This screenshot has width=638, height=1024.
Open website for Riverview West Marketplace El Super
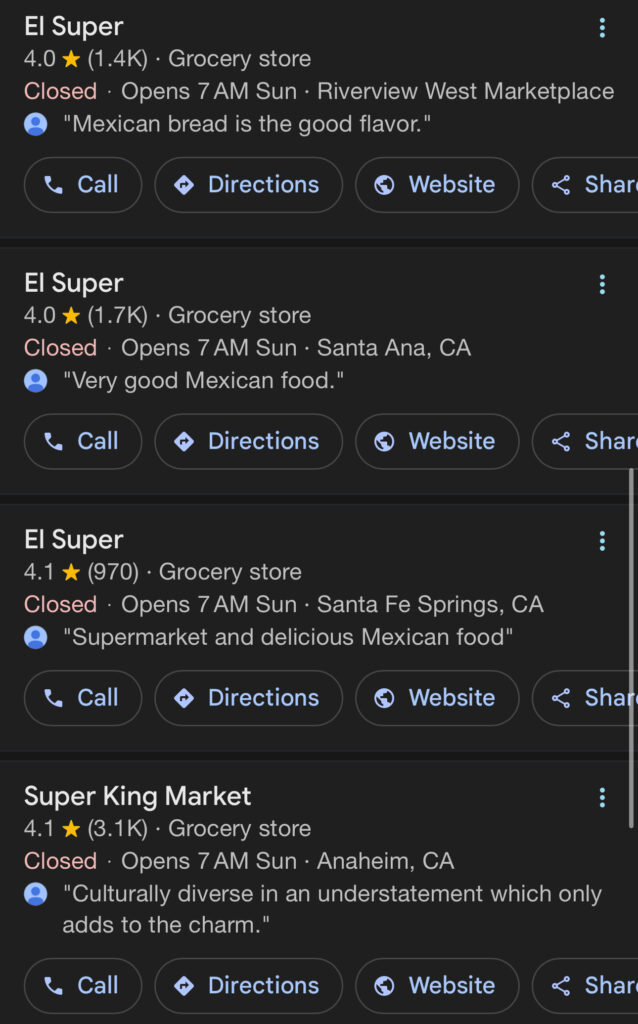click(x=437, y=185)
